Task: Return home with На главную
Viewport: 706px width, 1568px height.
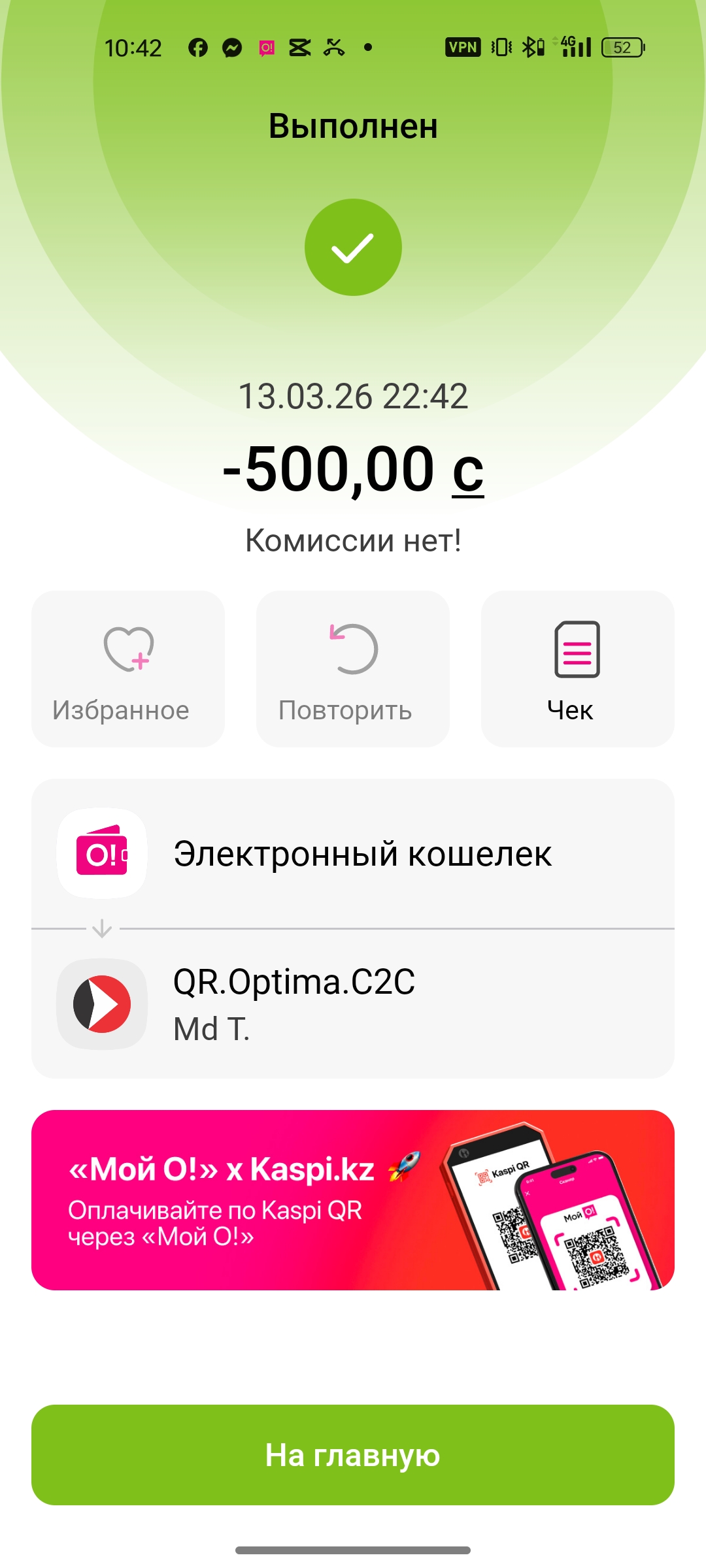Action: pyautogui.click(x=352, y=1454)
